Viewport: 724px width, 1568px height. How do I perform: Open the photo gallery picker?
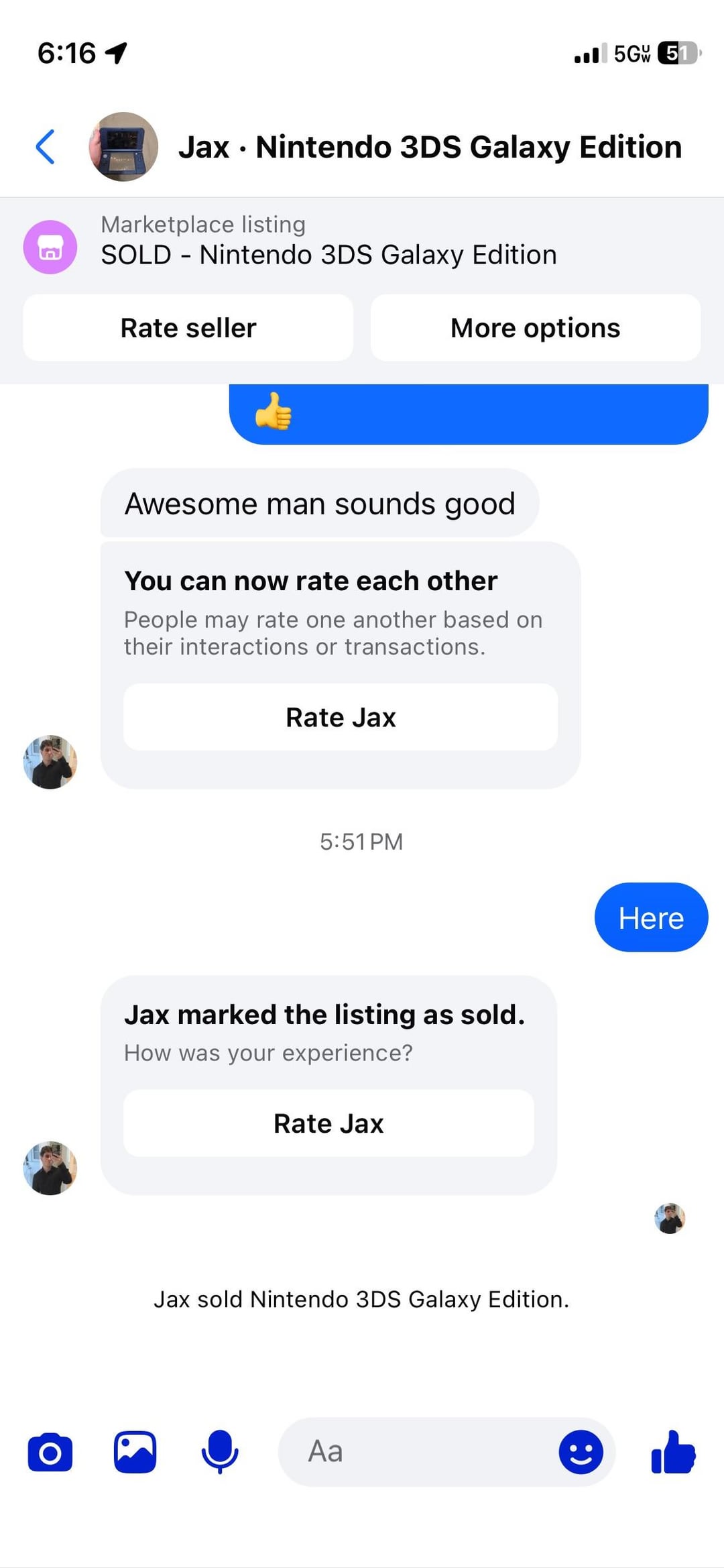[x=135, y=1452]
